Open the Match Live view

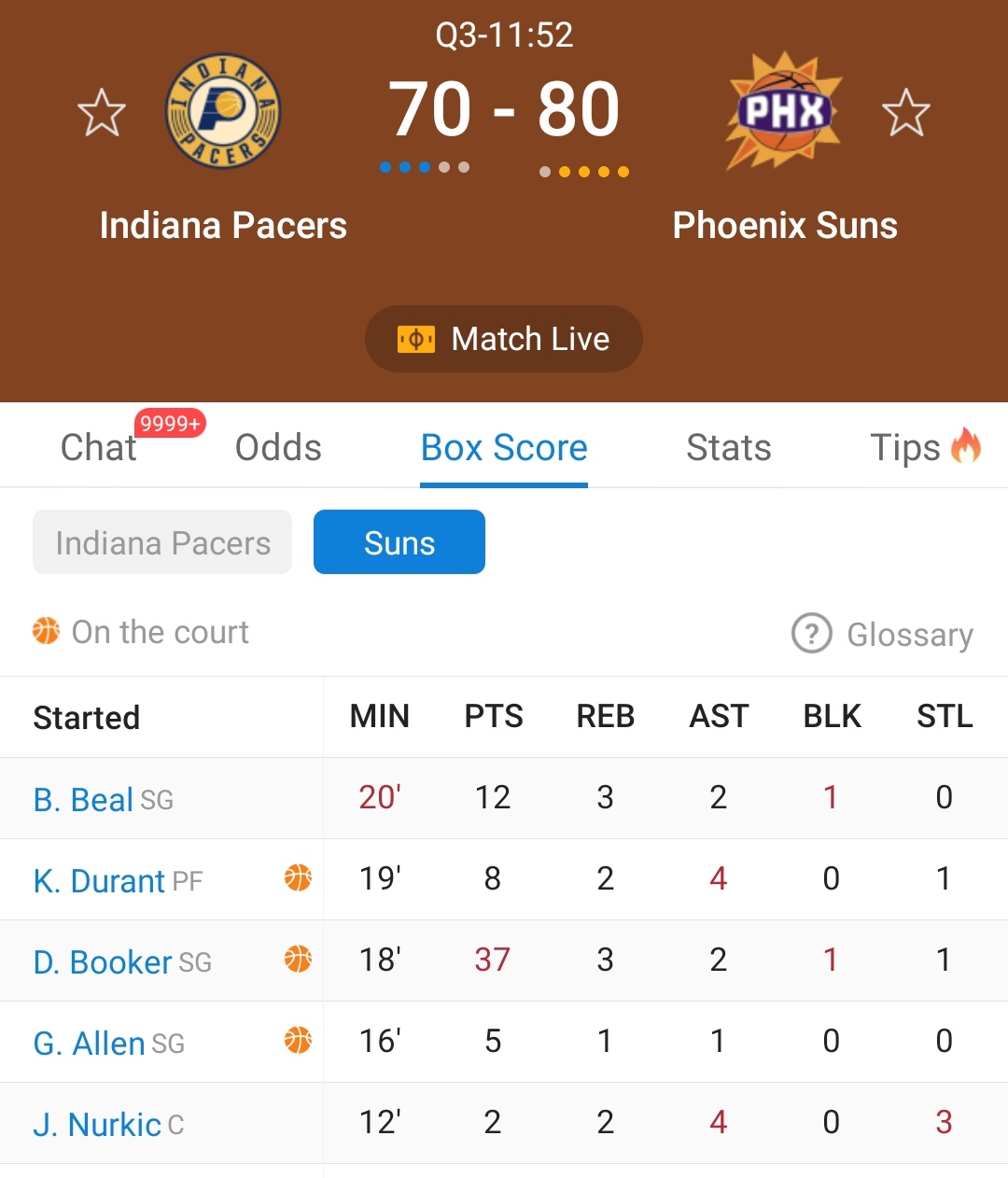click(504, 339)
